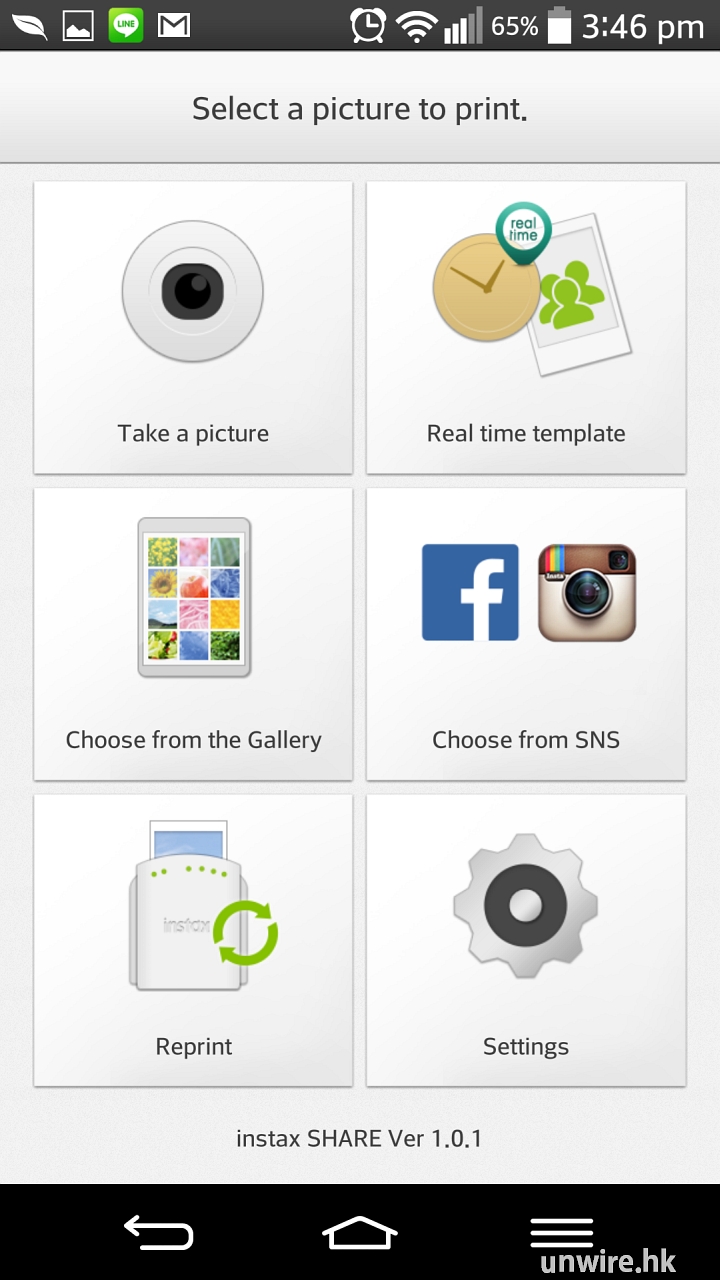Select the Real time template option
This screenshot has width=720, height=1280.
(526, 327)
